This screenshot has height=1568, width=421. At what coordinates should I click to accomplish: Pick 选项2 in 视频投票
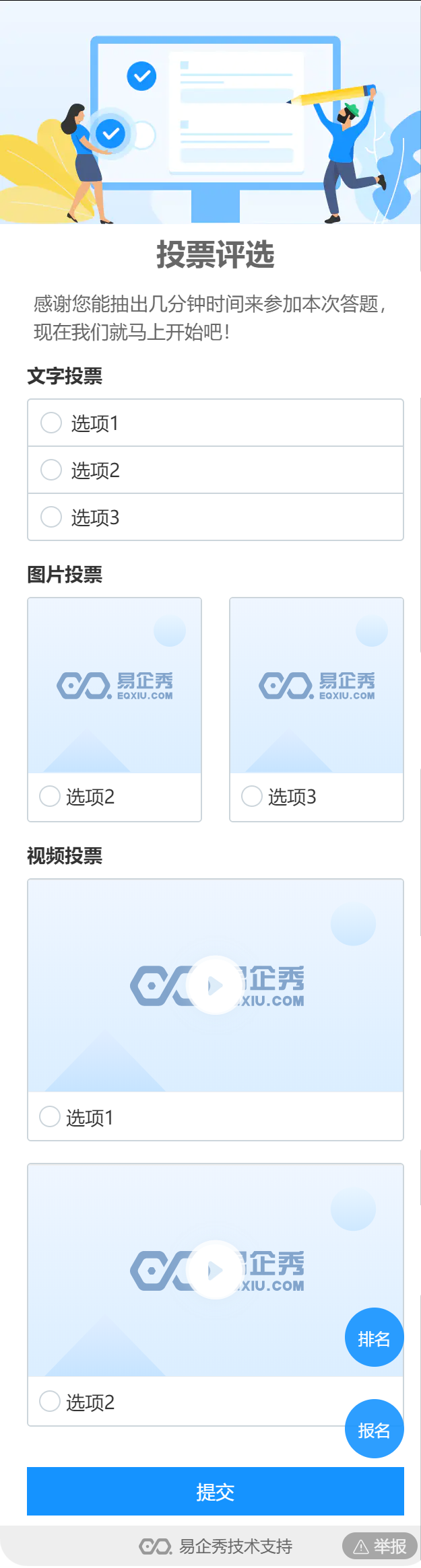(50, 1401)
